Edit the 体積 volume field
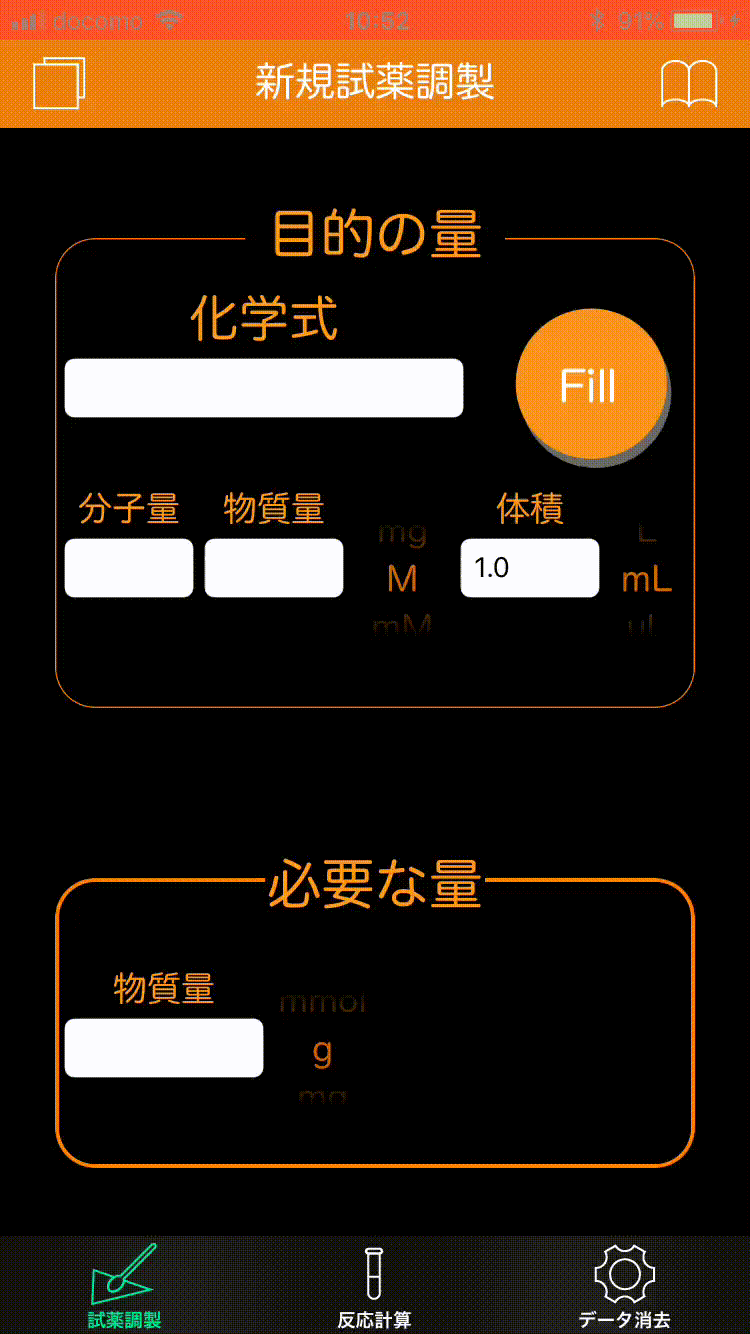The width and height of the screenshot is (750, 1334). coord(530,568)
